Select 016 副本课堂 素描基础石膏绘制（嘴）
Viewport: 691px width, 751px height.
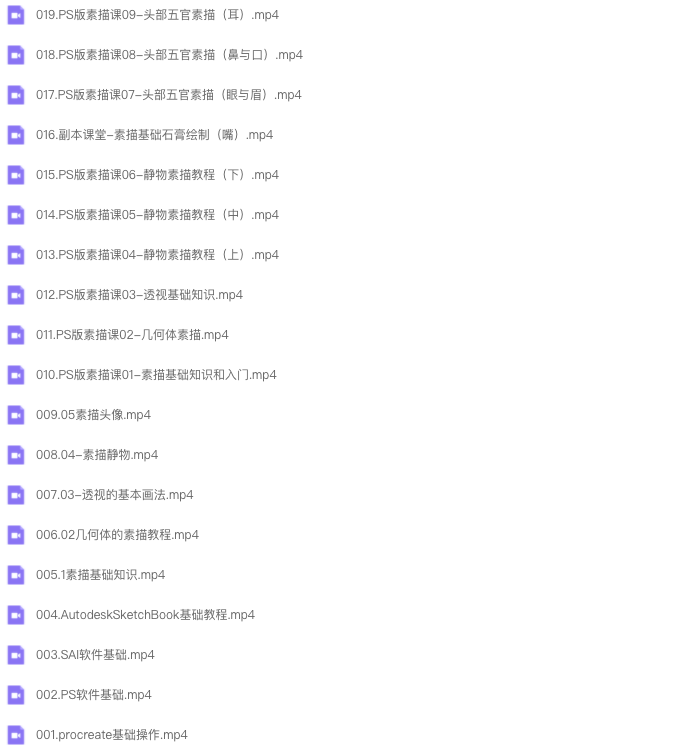[x=154, y=135]
